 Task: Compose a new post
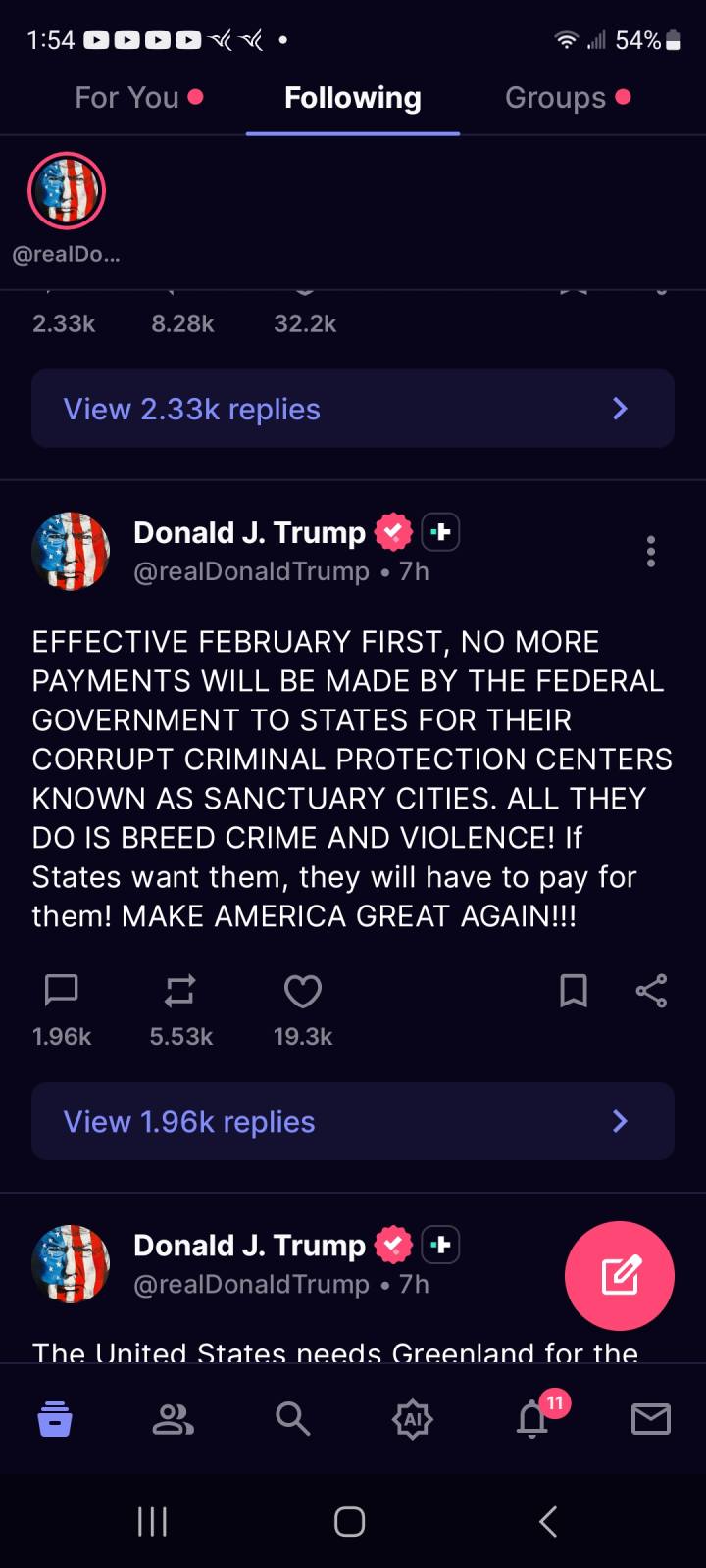pyautogui.click(x=620, y=1275)
